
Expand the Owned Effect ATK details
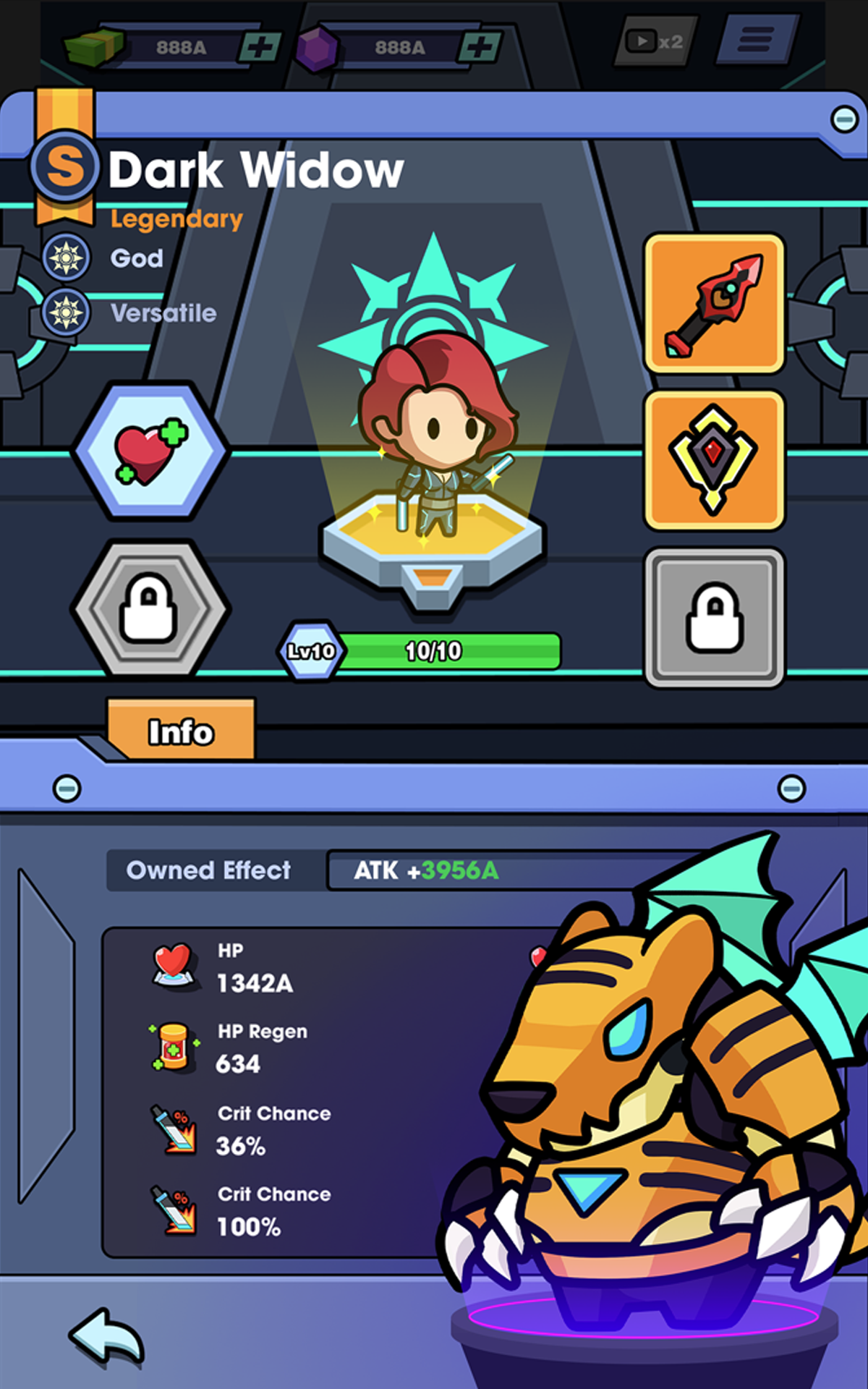pyautogui.click(x=427, y=872)
